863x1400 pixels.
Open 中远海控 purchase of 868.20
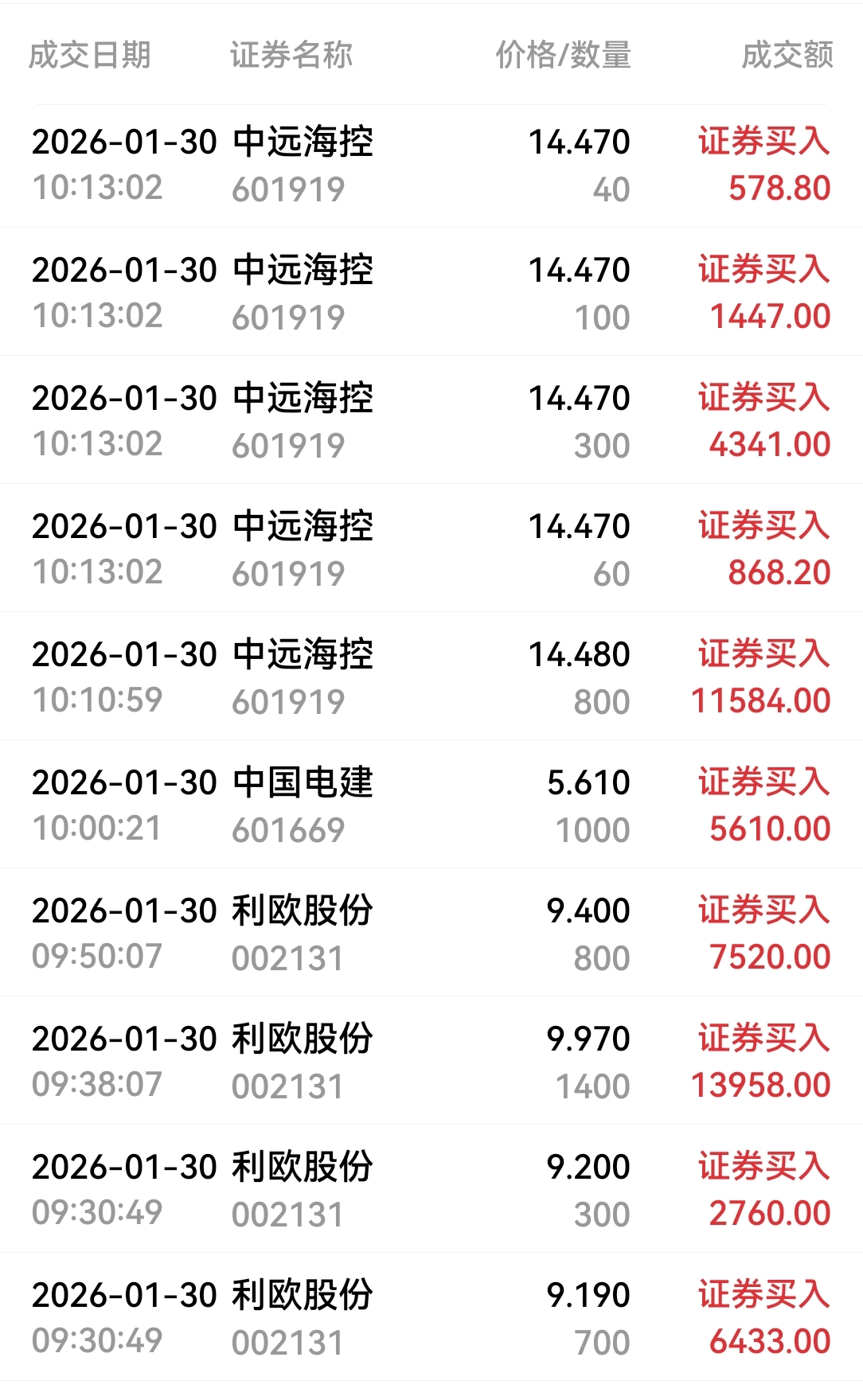point(431,549)
